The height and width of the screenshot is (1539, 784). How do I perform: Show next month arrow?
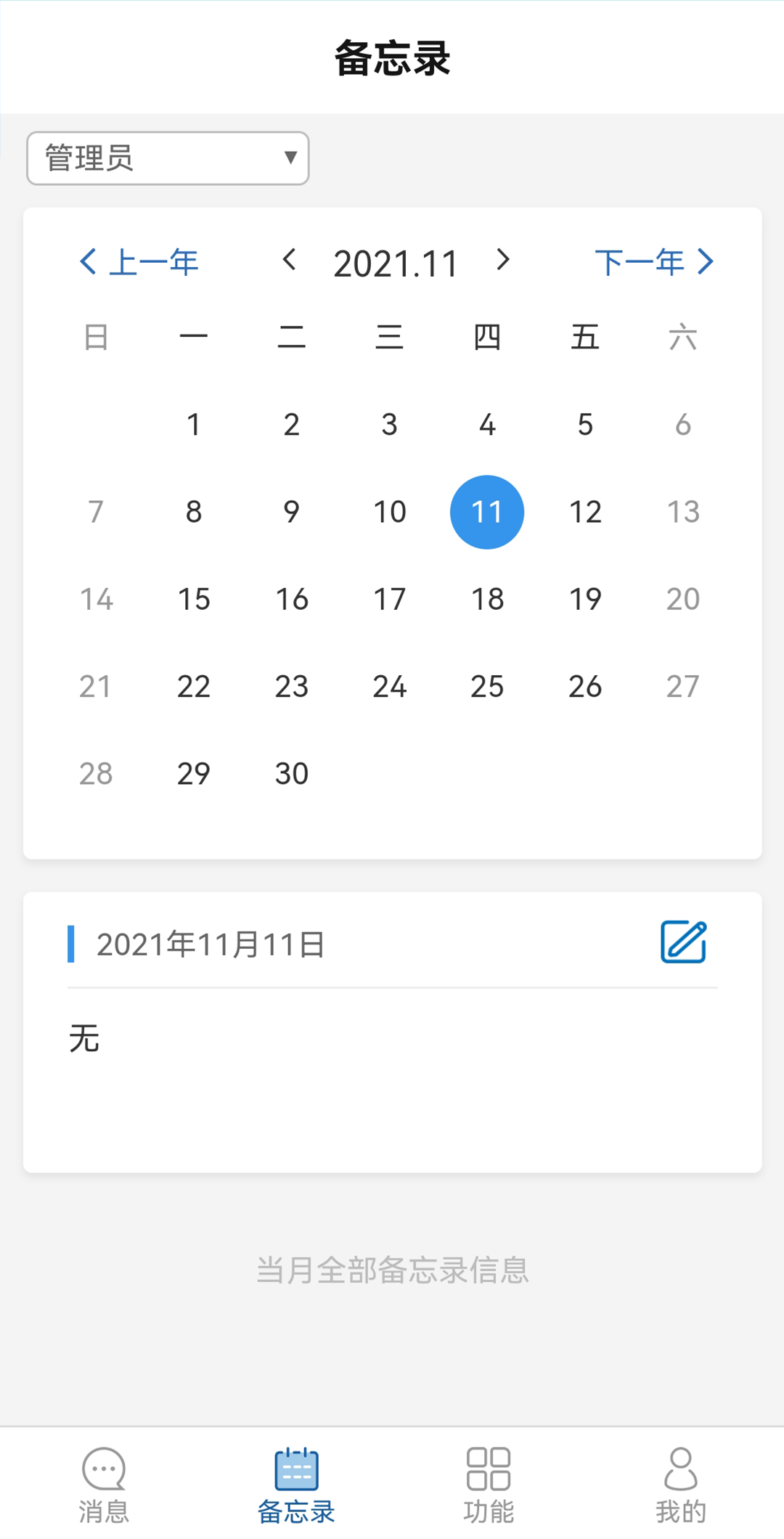click(x=503, y=260)
